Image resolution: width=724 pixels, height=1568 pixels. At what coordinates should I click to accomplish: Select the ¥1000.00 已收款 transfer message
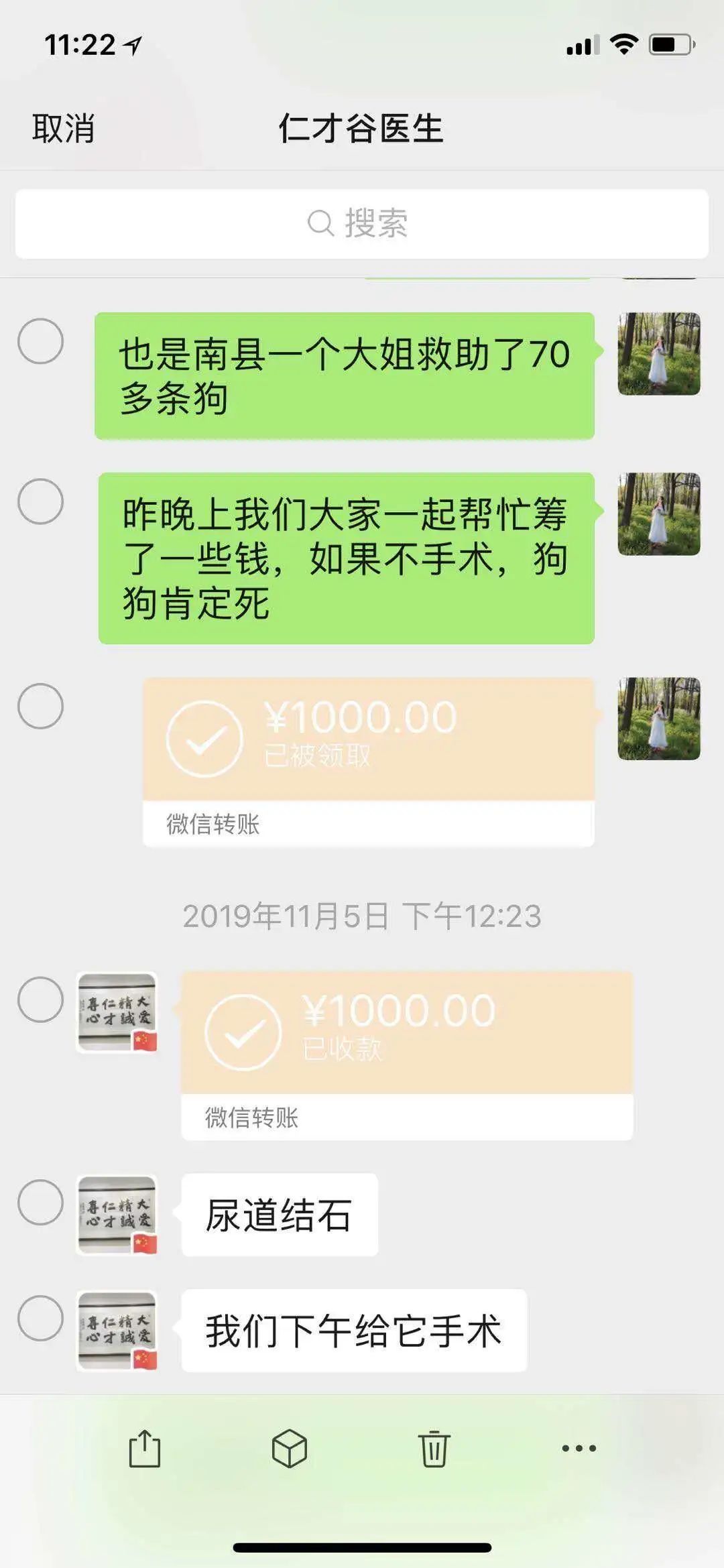pos(40,999)
